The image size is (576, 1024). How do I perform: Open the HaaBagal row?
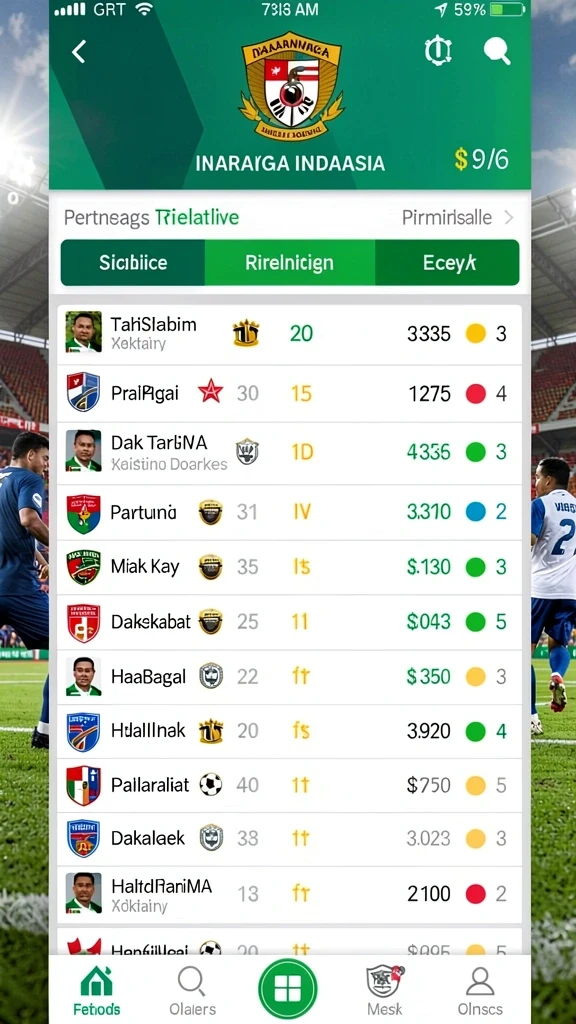tap(289, 677)
